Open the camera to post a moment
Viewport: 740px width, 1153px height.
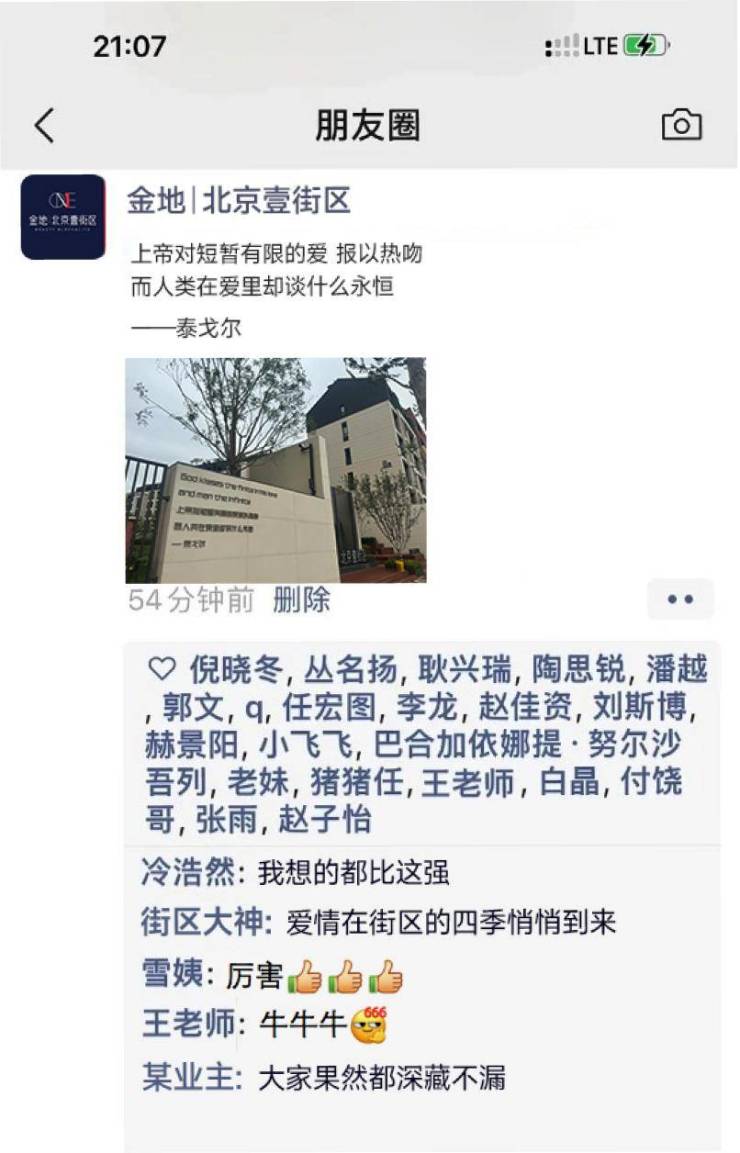click(681, 125)
